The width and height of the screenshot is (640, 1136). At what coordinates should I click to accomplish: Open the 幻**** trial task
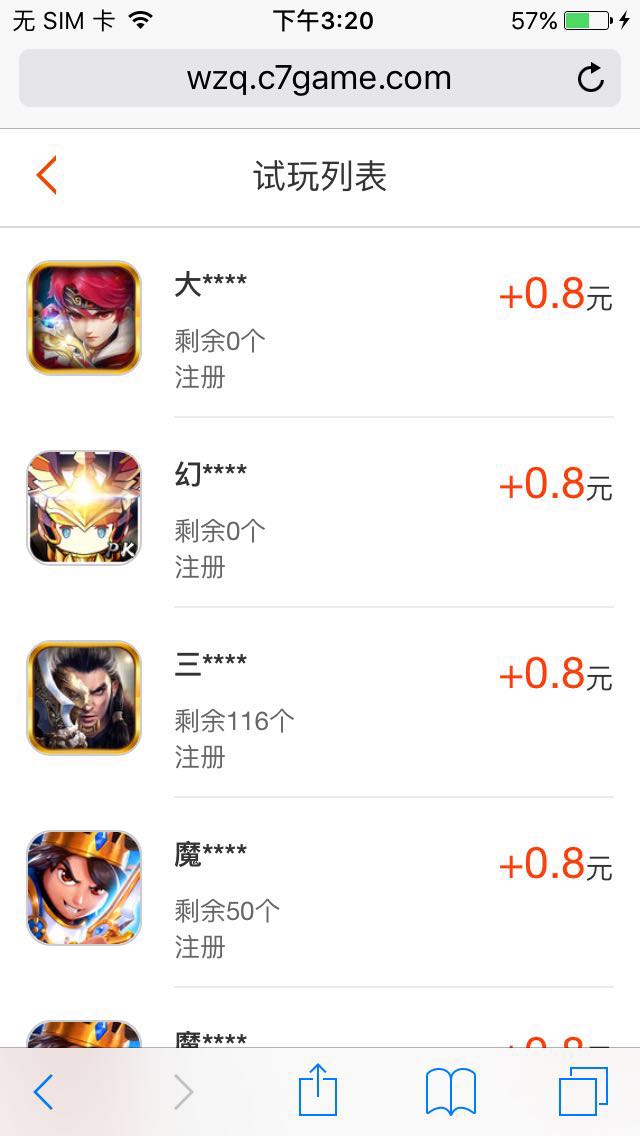tap(320, 512)
